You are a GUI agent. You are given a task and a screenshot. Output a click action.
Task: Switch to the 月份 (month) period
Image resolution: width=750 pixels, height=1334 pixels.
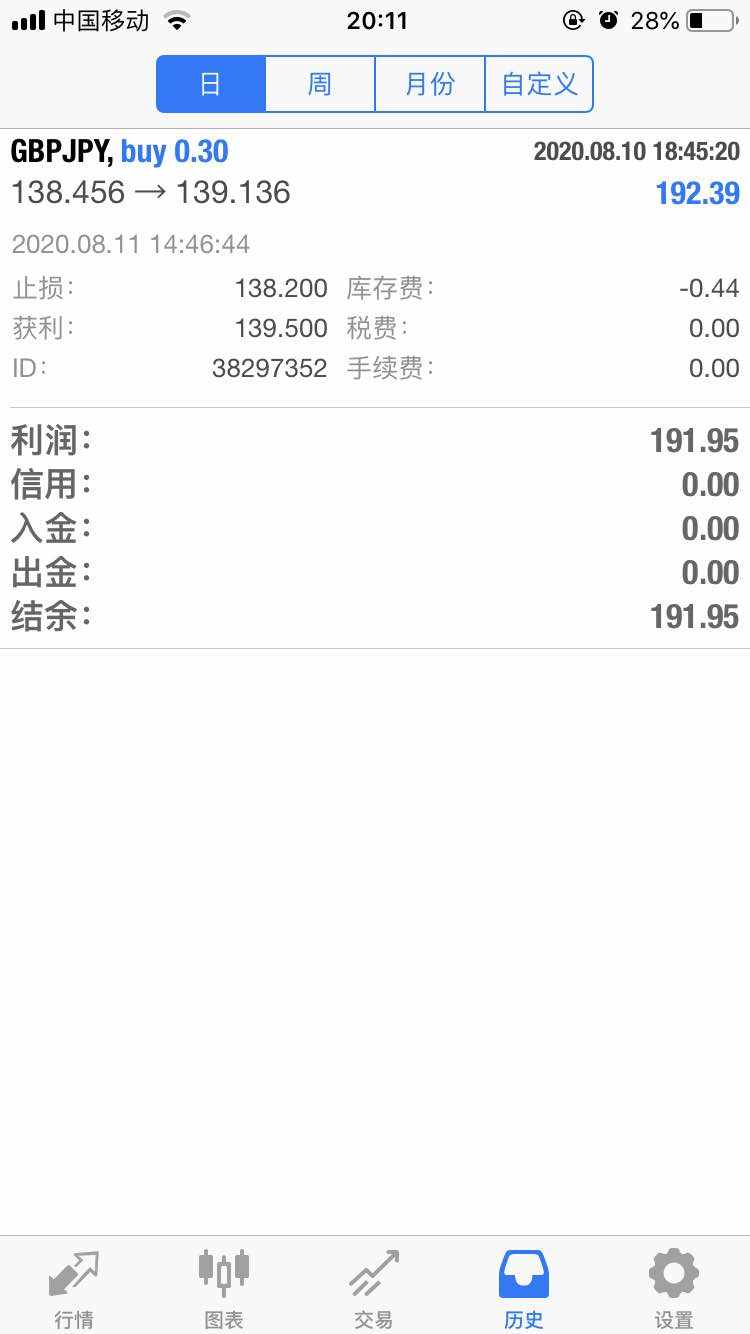point(430,84)
